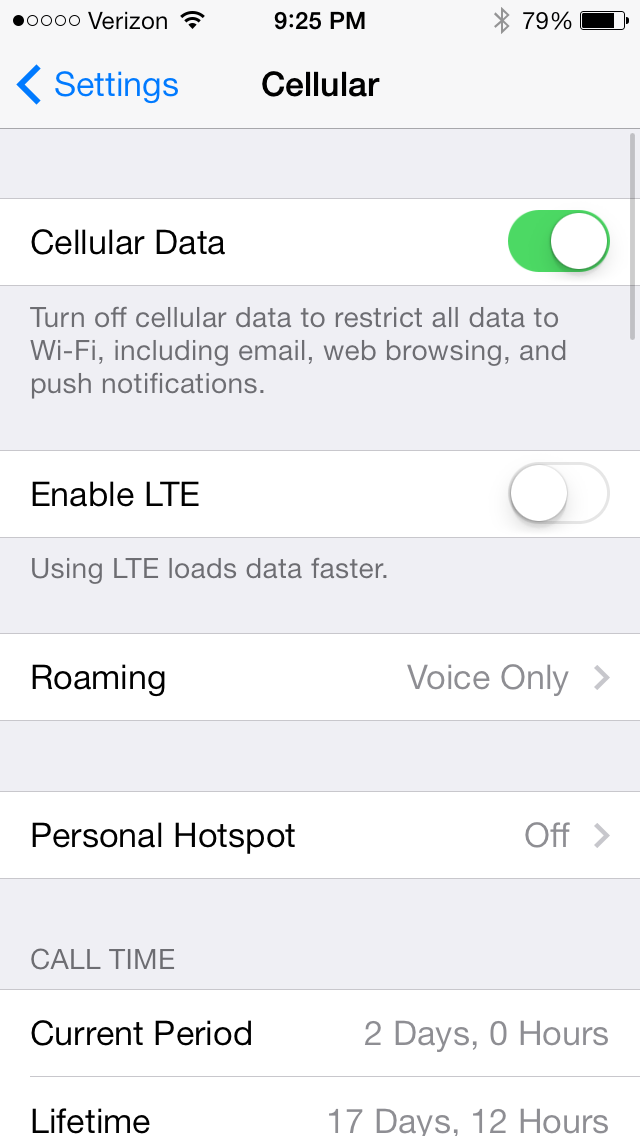
Task: Enable the LTE toggle
Action: 558,494
